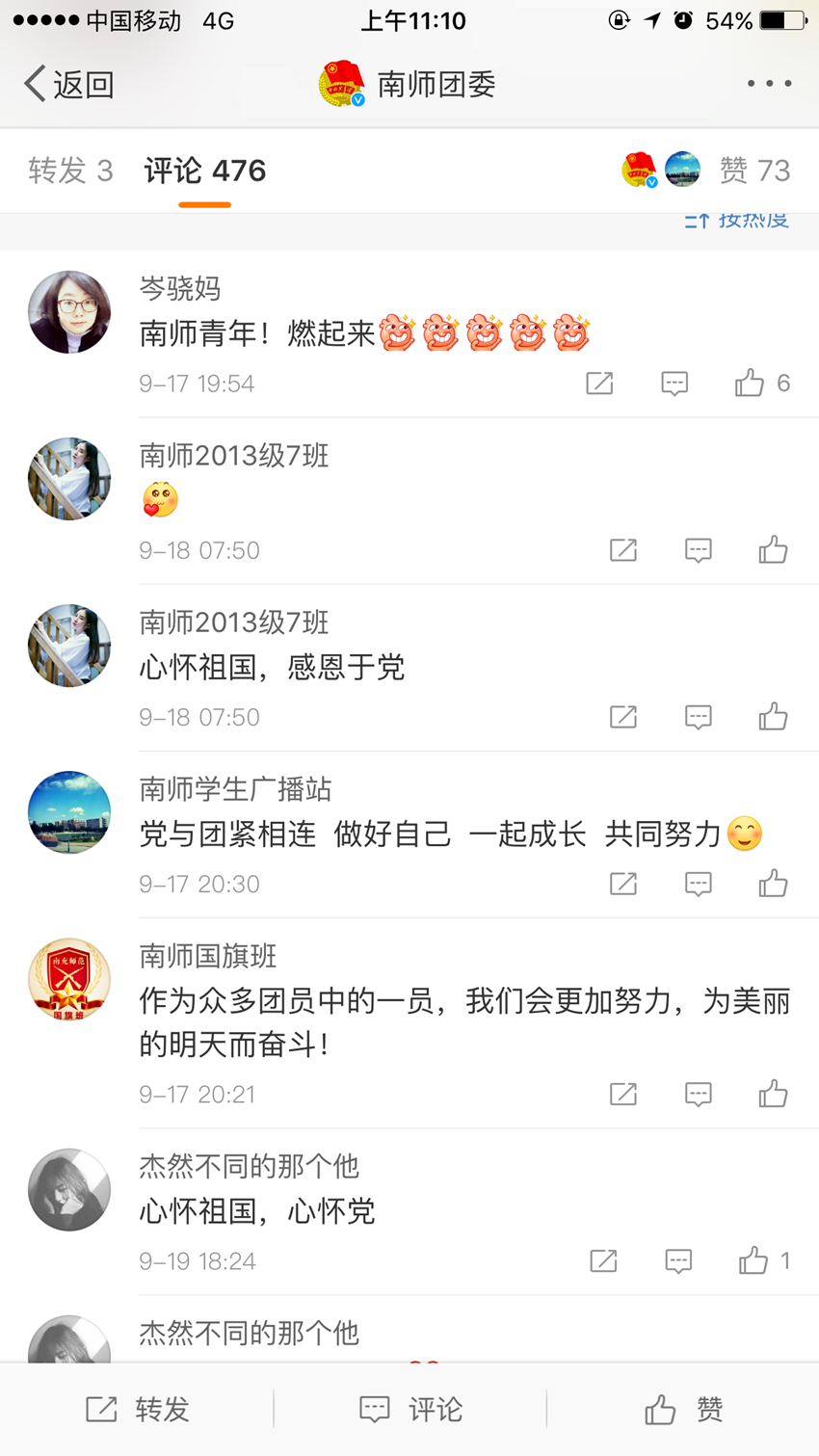This screenshot has width=819, height=1456.
Task: Like the comment 心怀祖国，心怀党
Action: coord(753,1260)
